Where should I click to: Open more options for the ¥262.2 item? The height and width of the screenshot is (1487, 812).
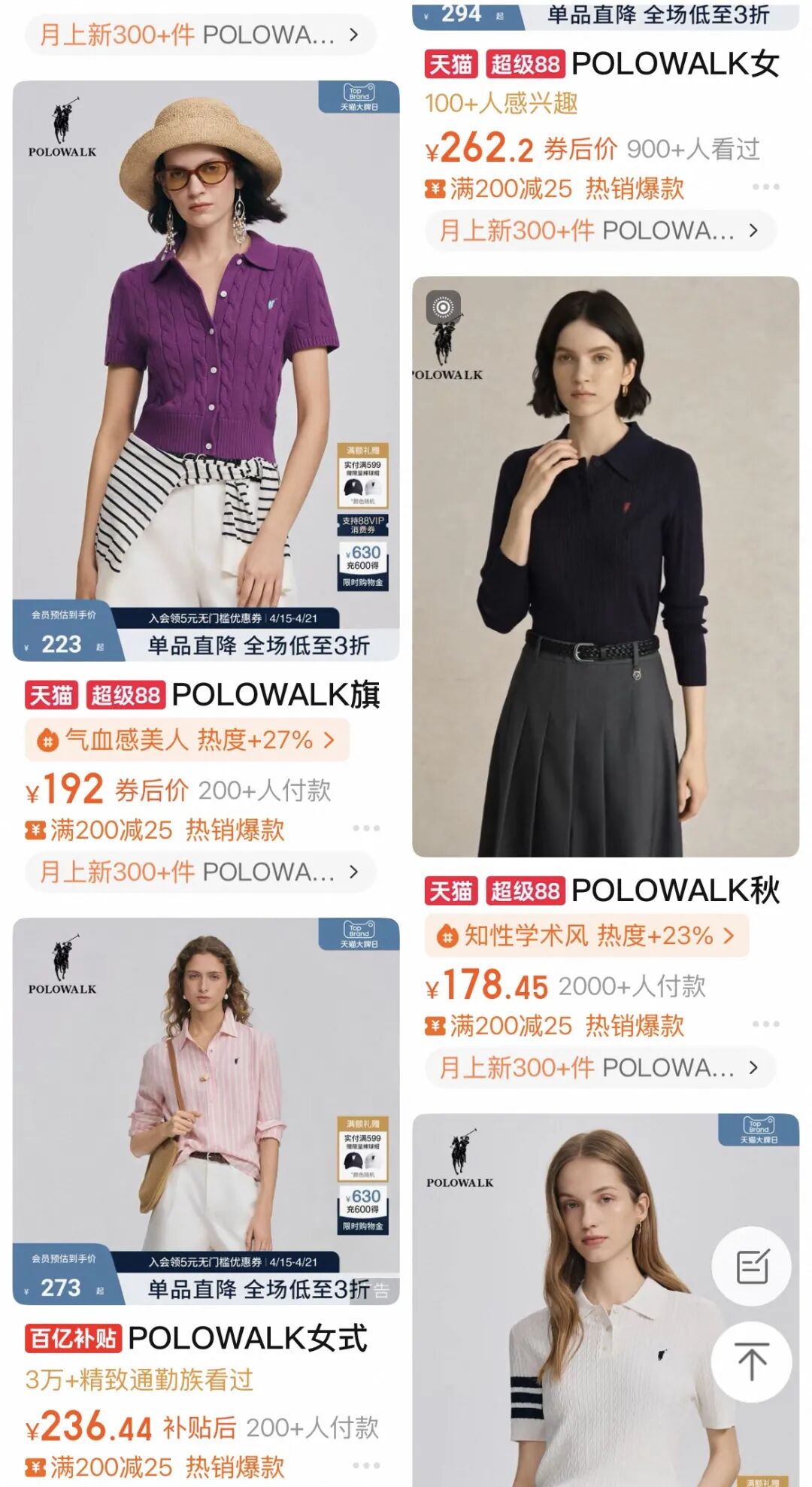coord(765,187)
